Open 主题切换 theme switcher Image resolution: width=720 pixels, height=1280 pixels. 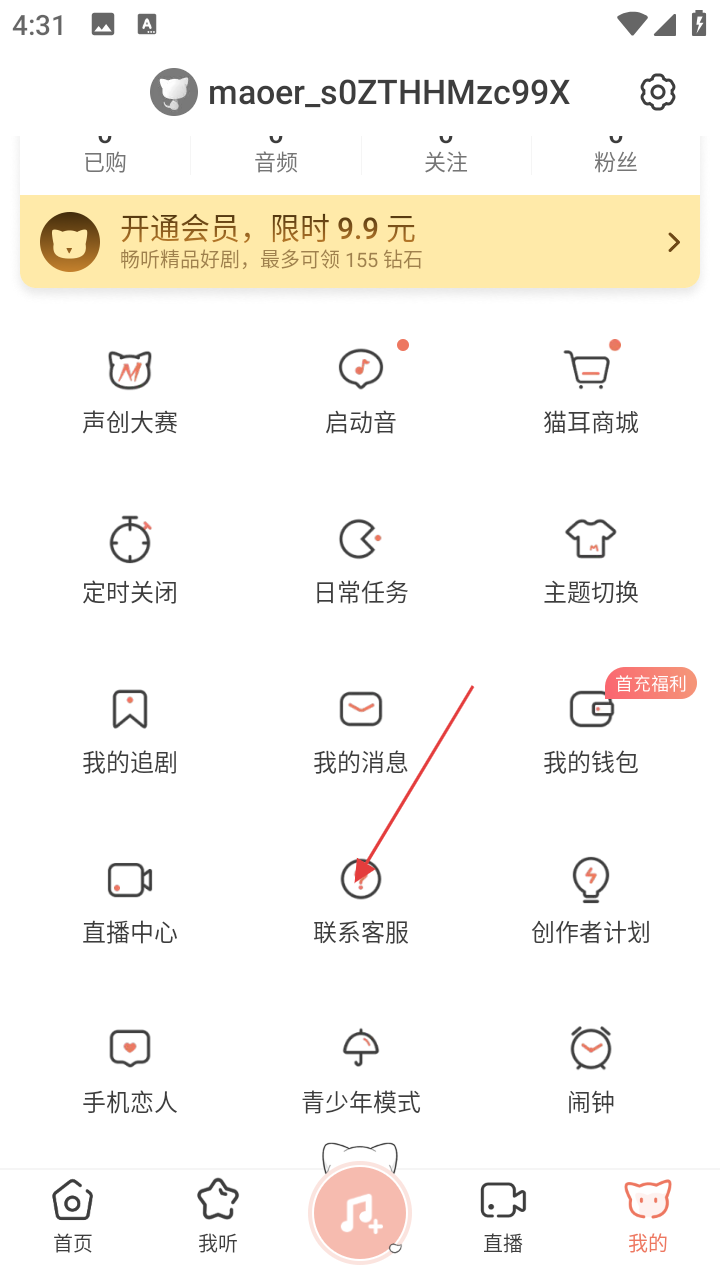coord(591,562)
